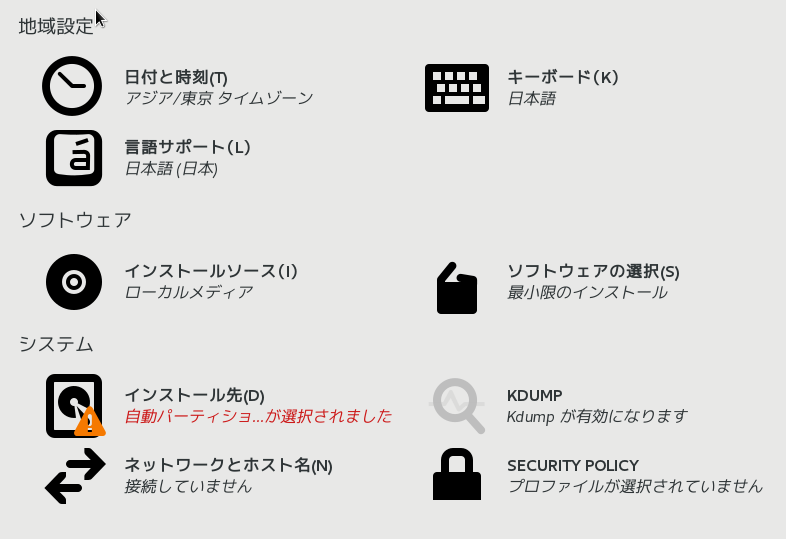Choose ソフトウェアの選択

(x=592, y=272)
